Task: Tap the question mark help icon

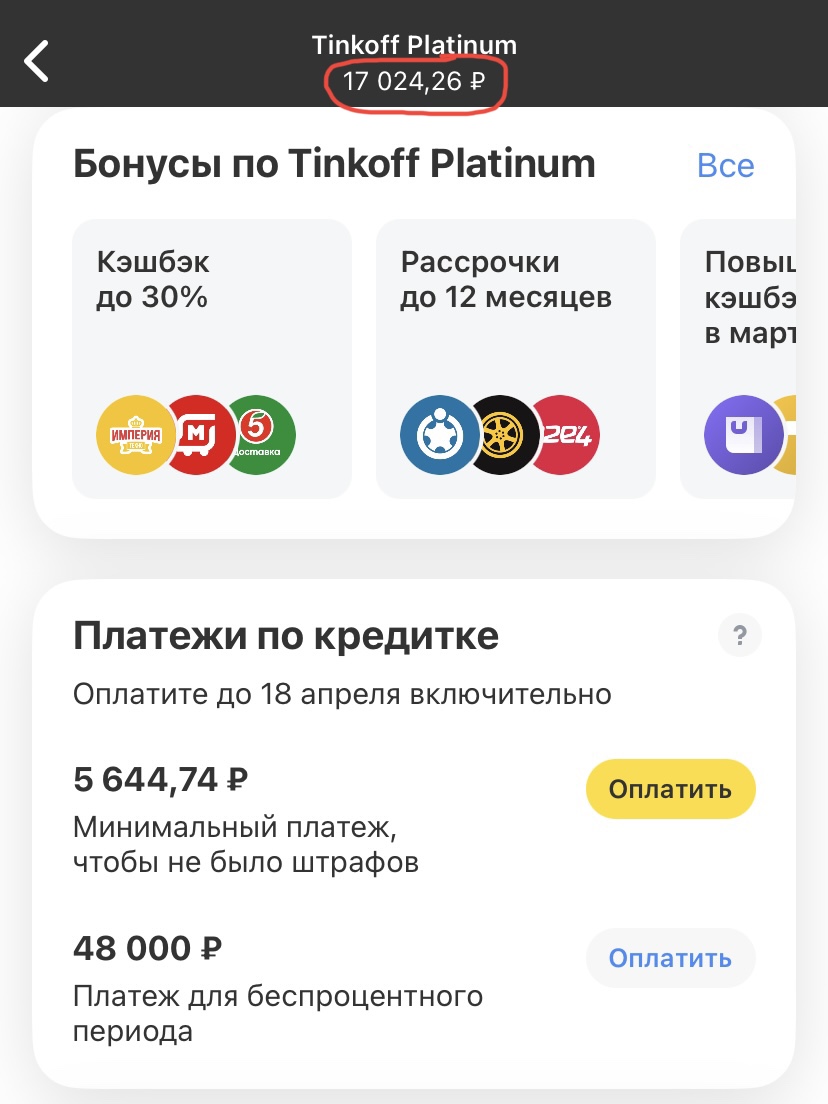Action: click(x=740, y=635)
